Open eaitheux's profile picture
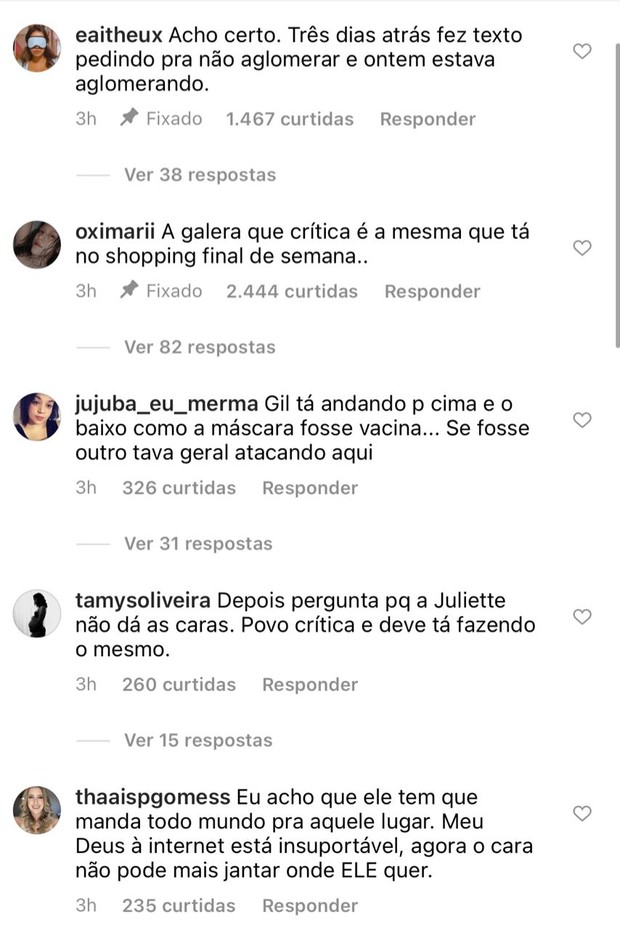 click(x=37, y=48)
